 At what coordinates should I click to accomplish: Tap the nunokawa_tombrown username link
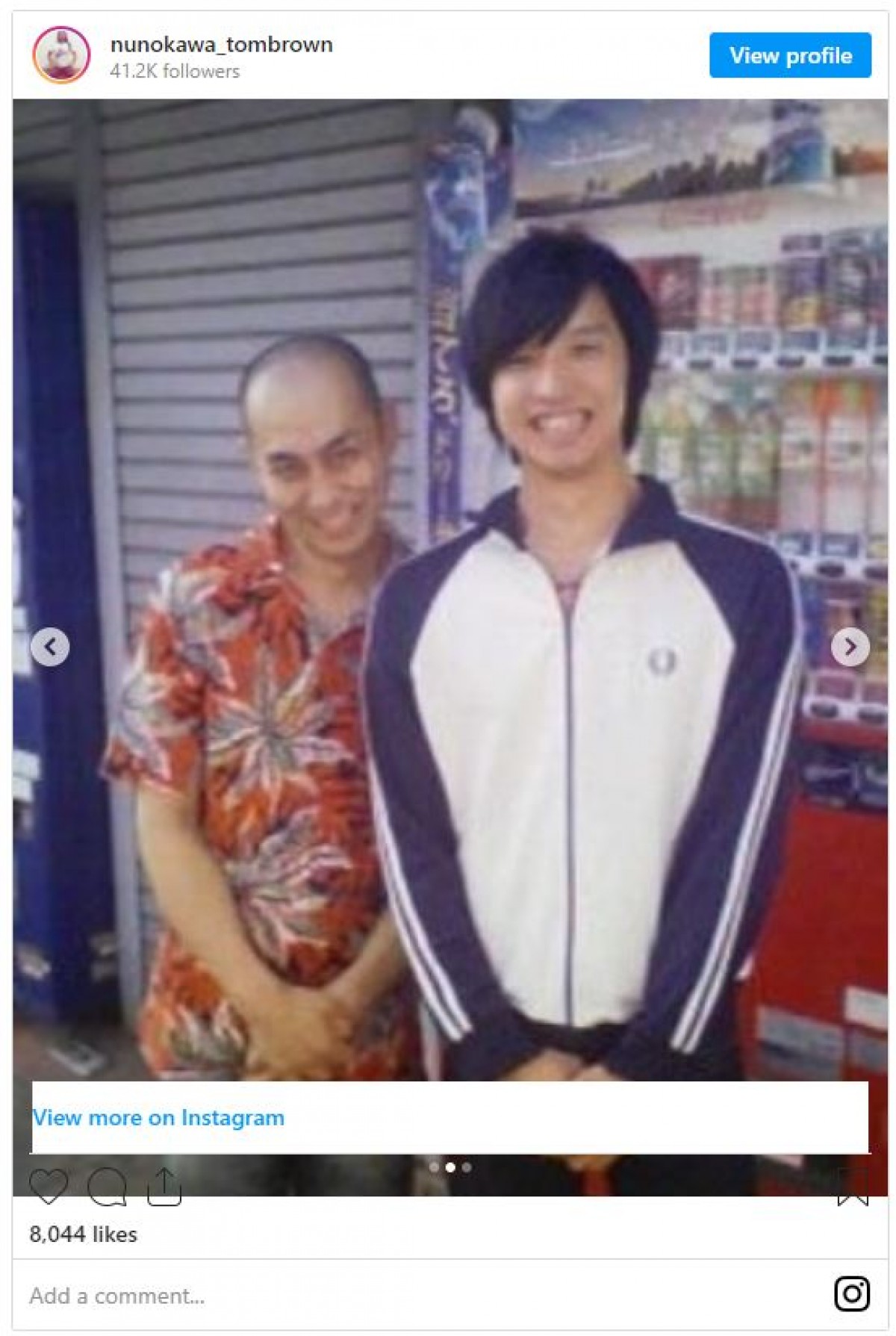coord(221,45)
